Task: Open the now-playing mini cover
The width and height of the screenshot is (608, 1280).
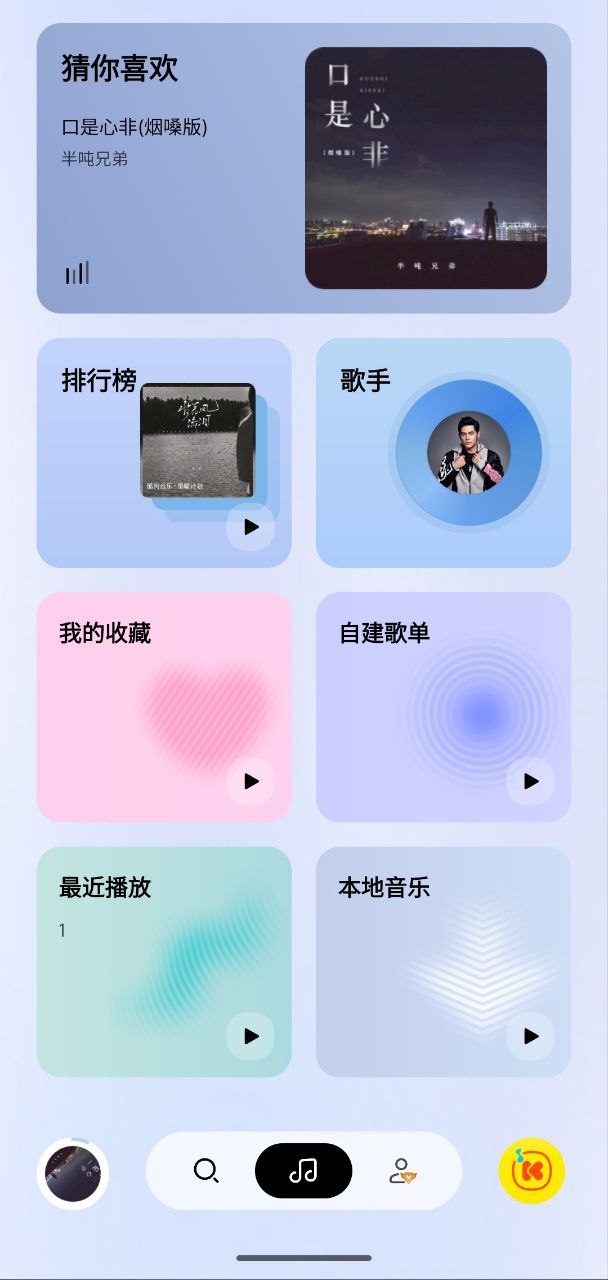Action: 73,1173
